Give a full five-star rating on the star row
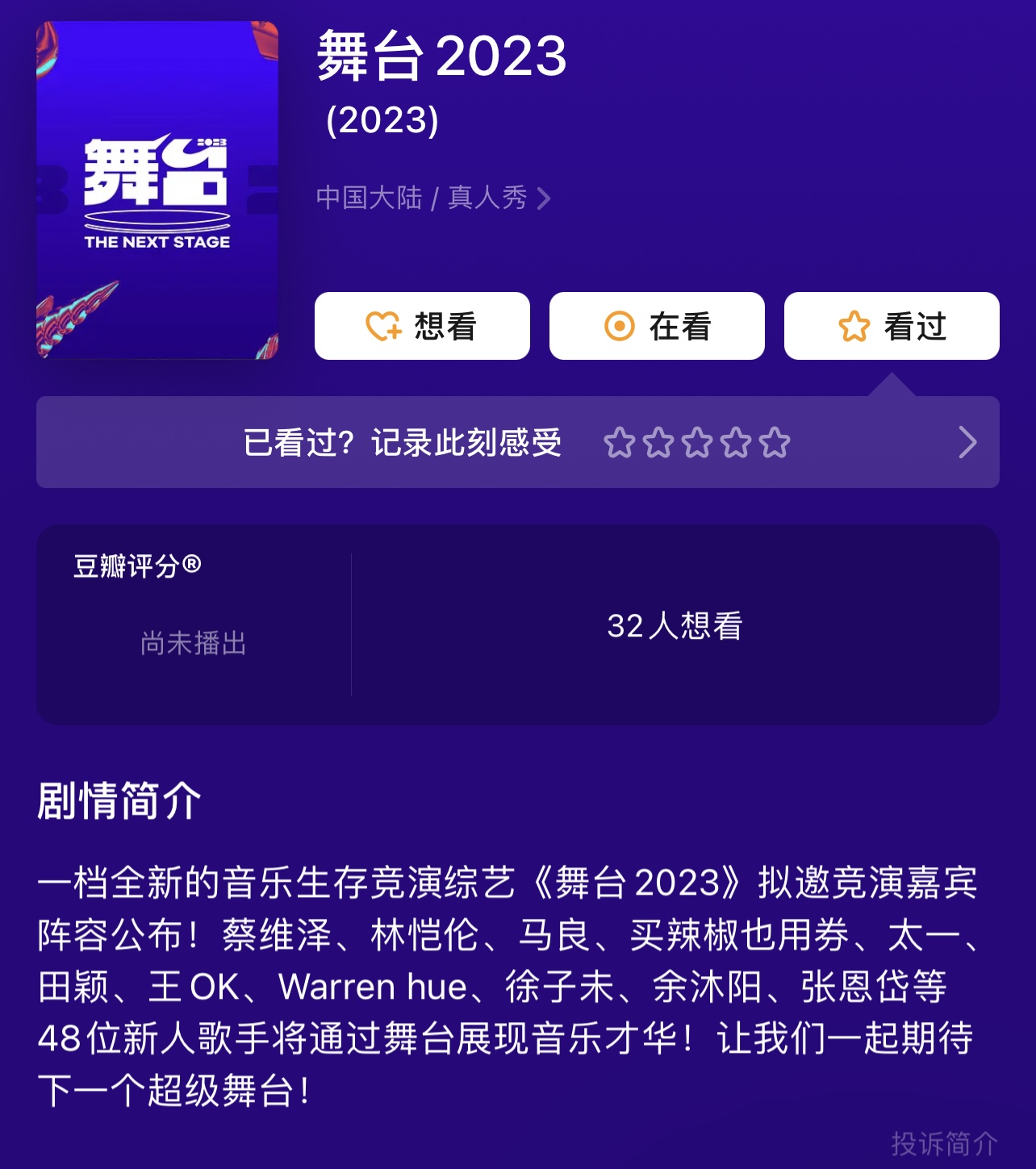Image resolution: width=1036 pixels, height=1169 pixels. [x=775, y=442]
